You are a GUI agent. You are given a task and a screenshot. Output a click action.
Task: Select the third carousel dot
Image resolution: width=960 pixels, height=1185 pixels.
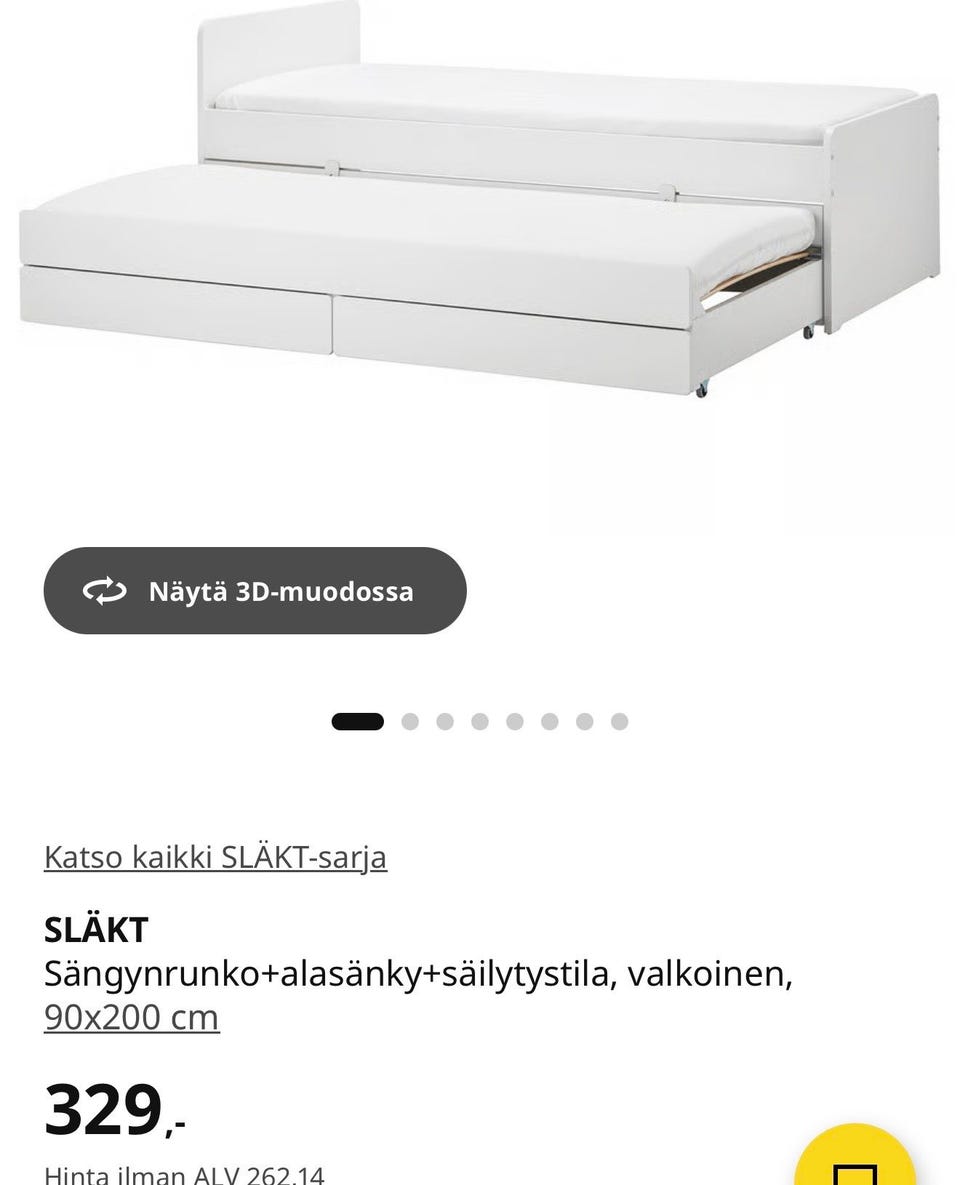[445, 719]
